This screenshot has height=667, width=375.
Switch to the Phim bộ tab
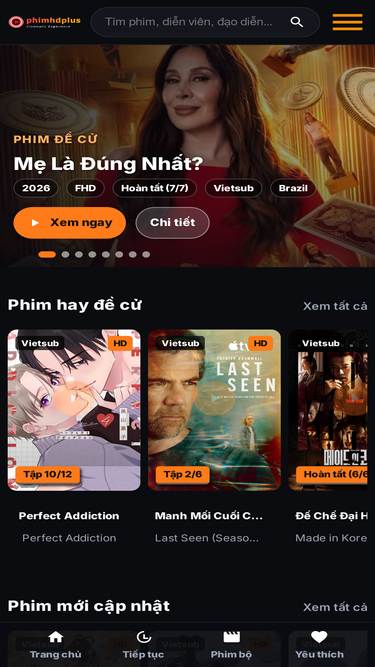pyautogui.click(x=231, y=645)
